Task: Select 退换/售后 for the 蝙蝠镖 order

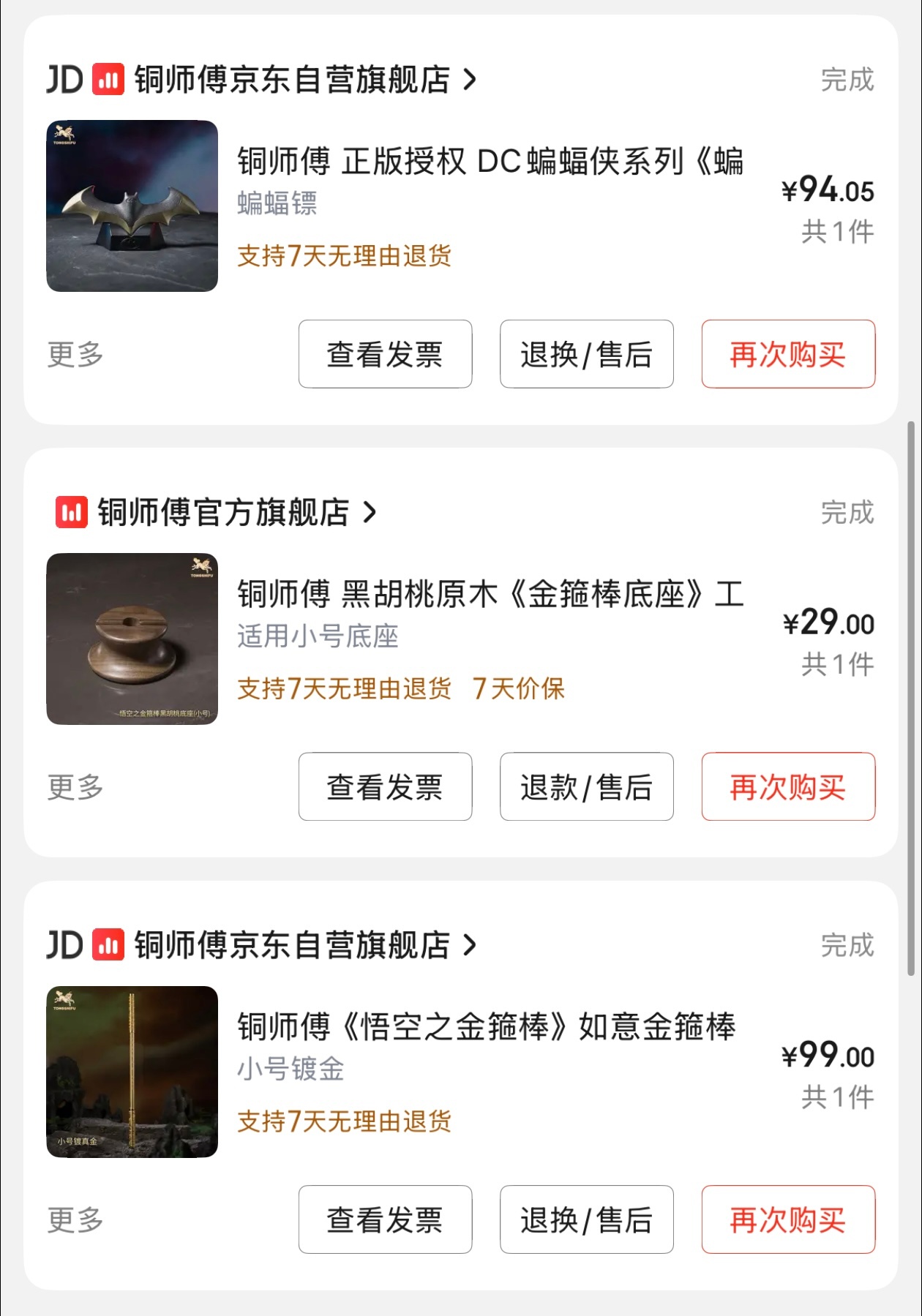Action: (586, 355)
